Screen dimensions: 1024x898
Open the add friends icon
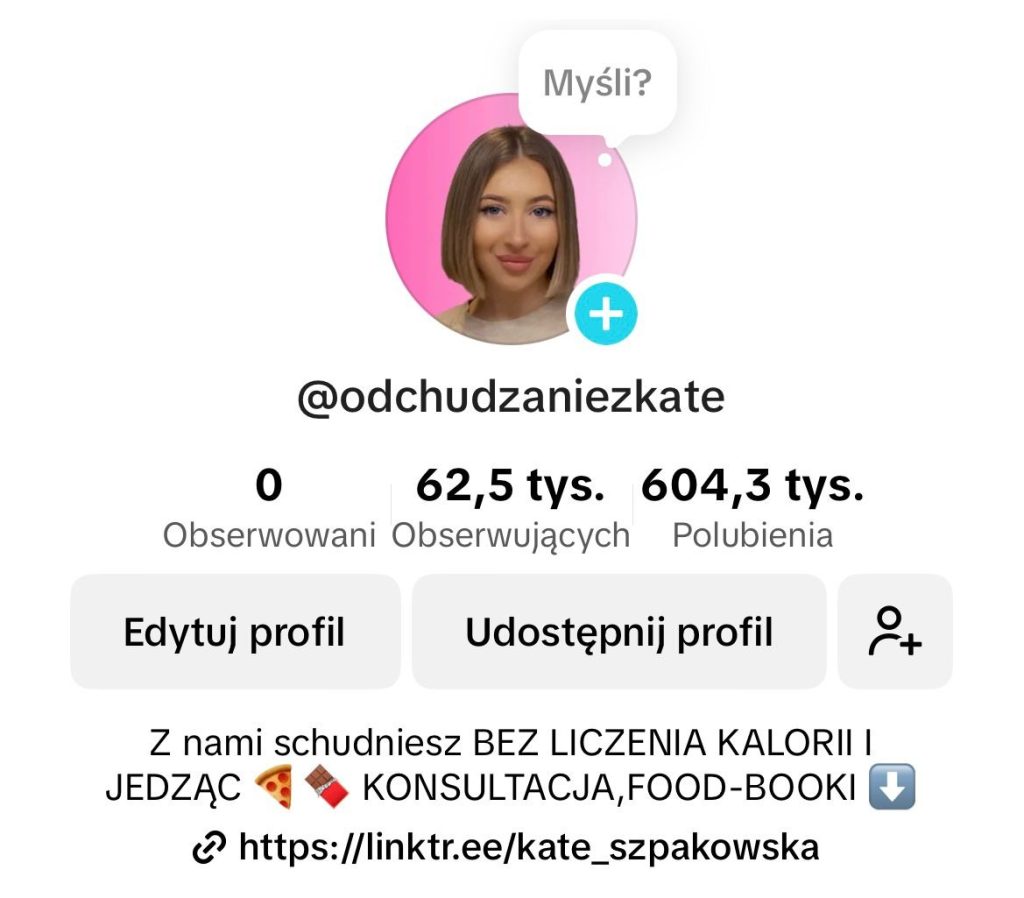(894, 632)
